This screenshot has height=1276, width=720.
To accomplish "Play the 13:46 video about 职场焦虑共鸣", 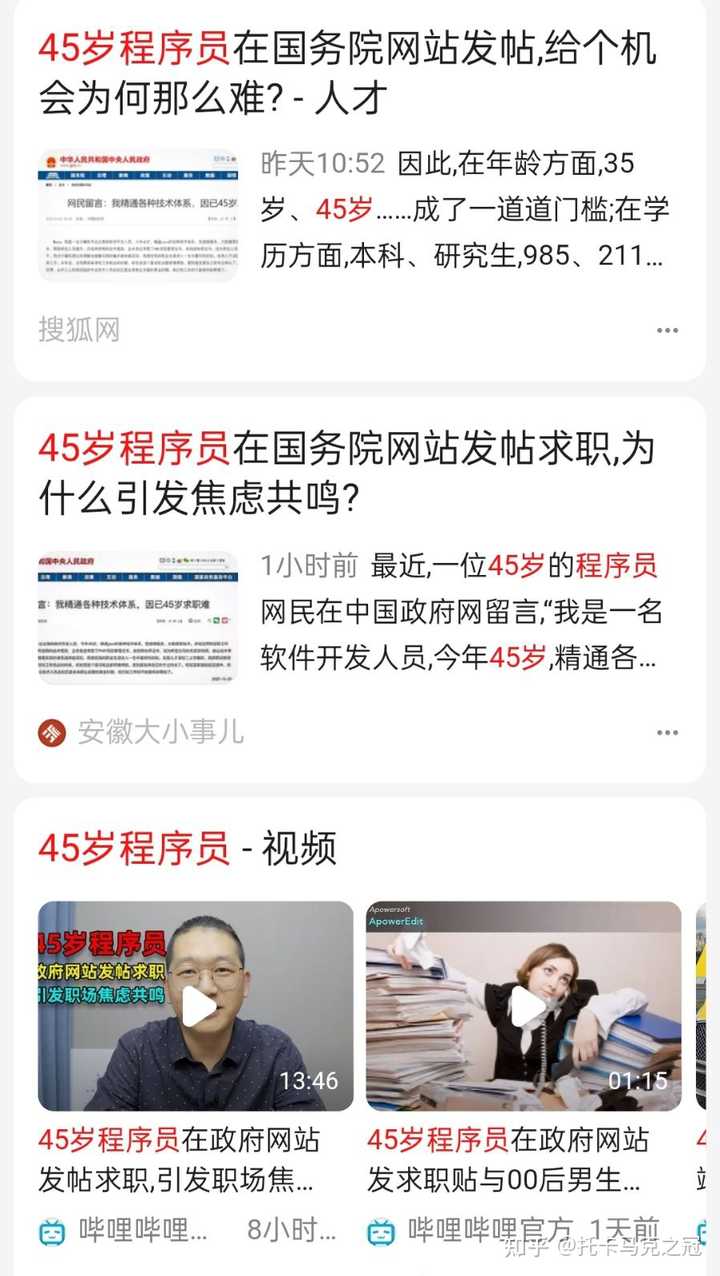I will (196, 1006).
